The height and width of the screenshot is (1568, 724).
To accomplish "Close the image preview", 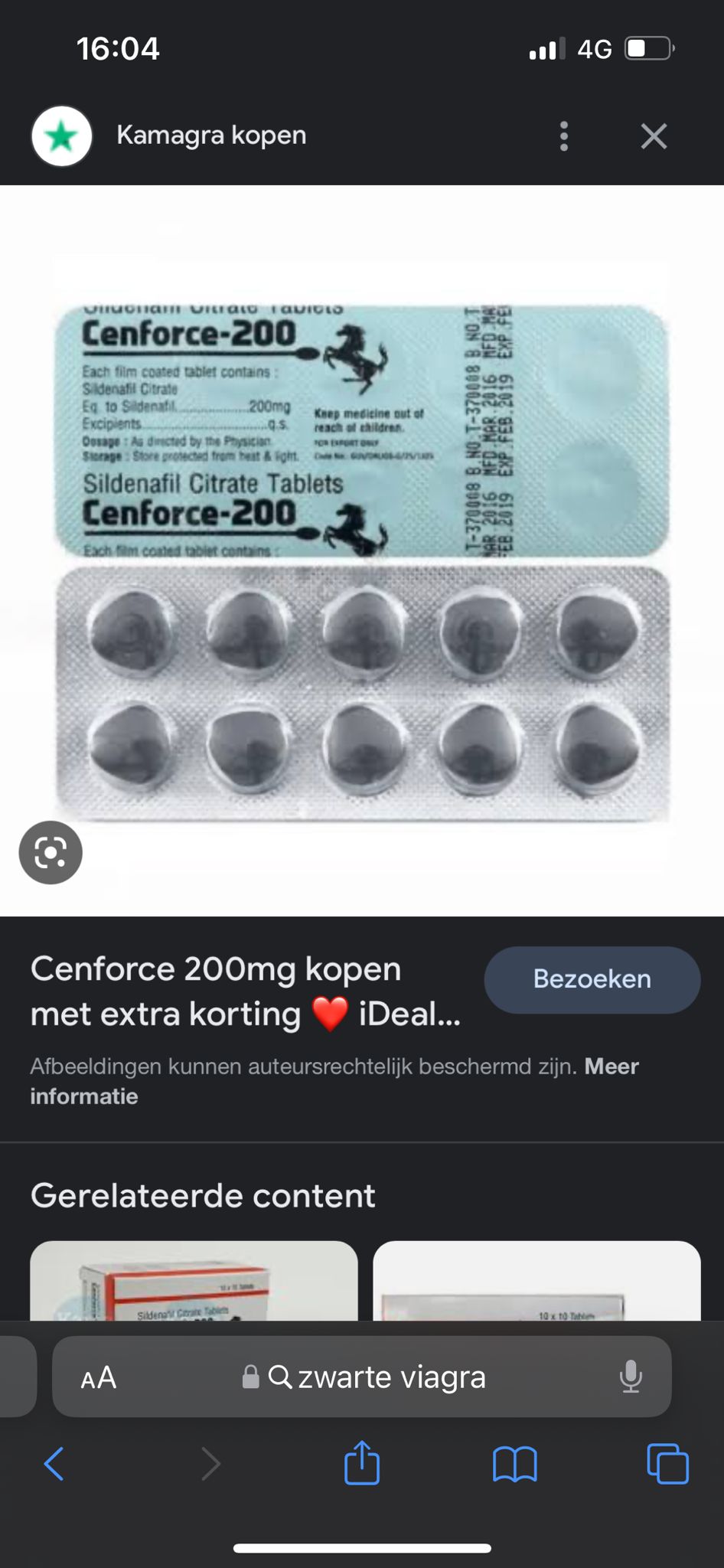I will tap(654, 136).
